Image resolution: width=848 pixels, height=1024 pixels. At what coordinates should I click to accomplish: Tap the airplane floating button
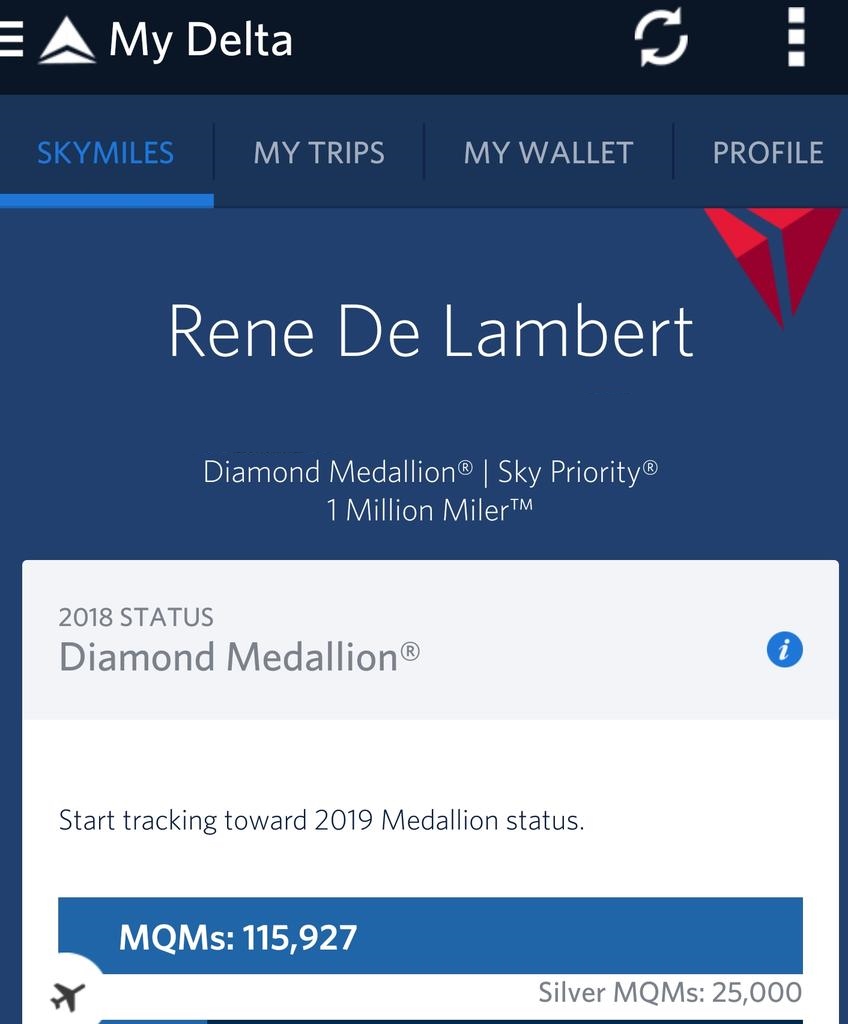(x=67, y=995)
